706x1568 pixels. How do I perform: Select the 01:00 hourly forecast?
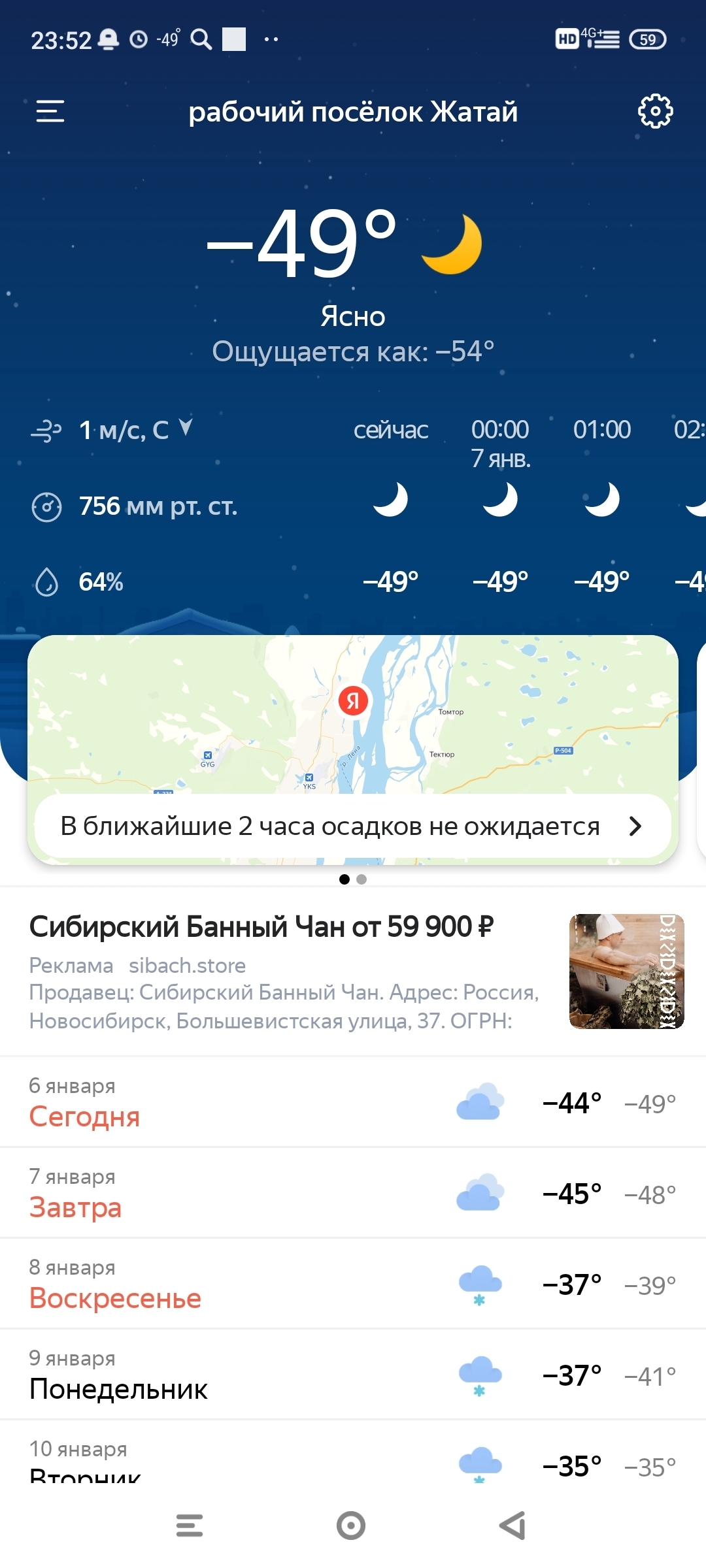[602, 503]
